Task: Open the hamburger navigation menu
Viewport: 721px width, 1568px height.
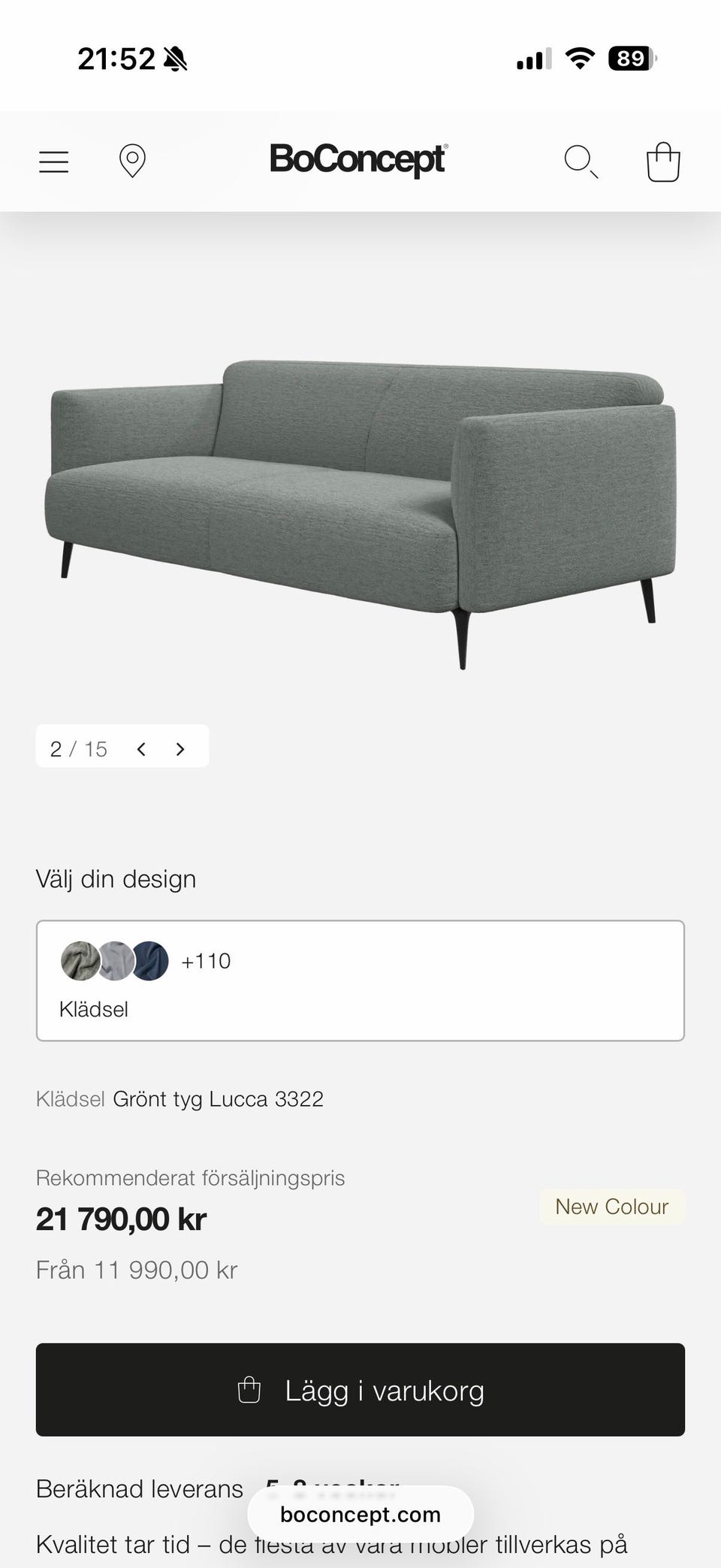Action: coord(53,160)
